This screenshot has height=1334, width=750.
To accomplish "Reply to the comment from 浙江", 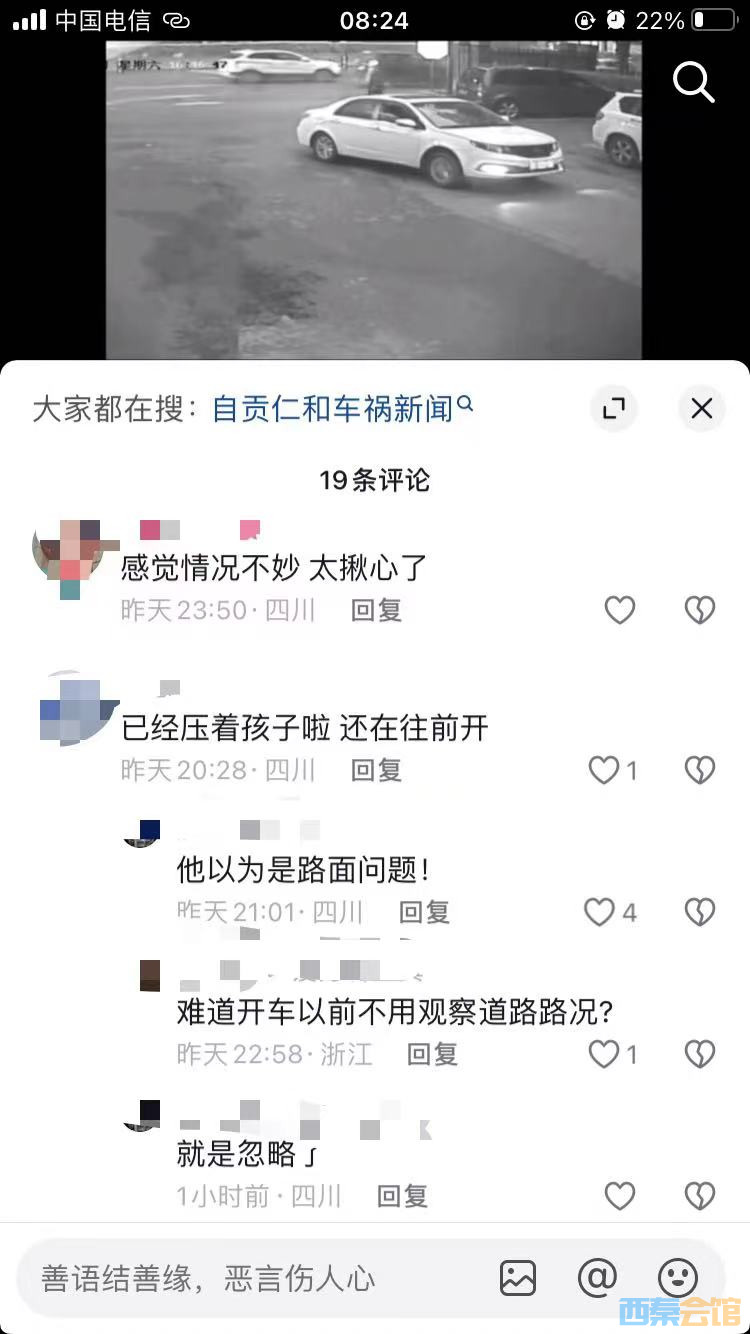I will [x=432, y=1054].
